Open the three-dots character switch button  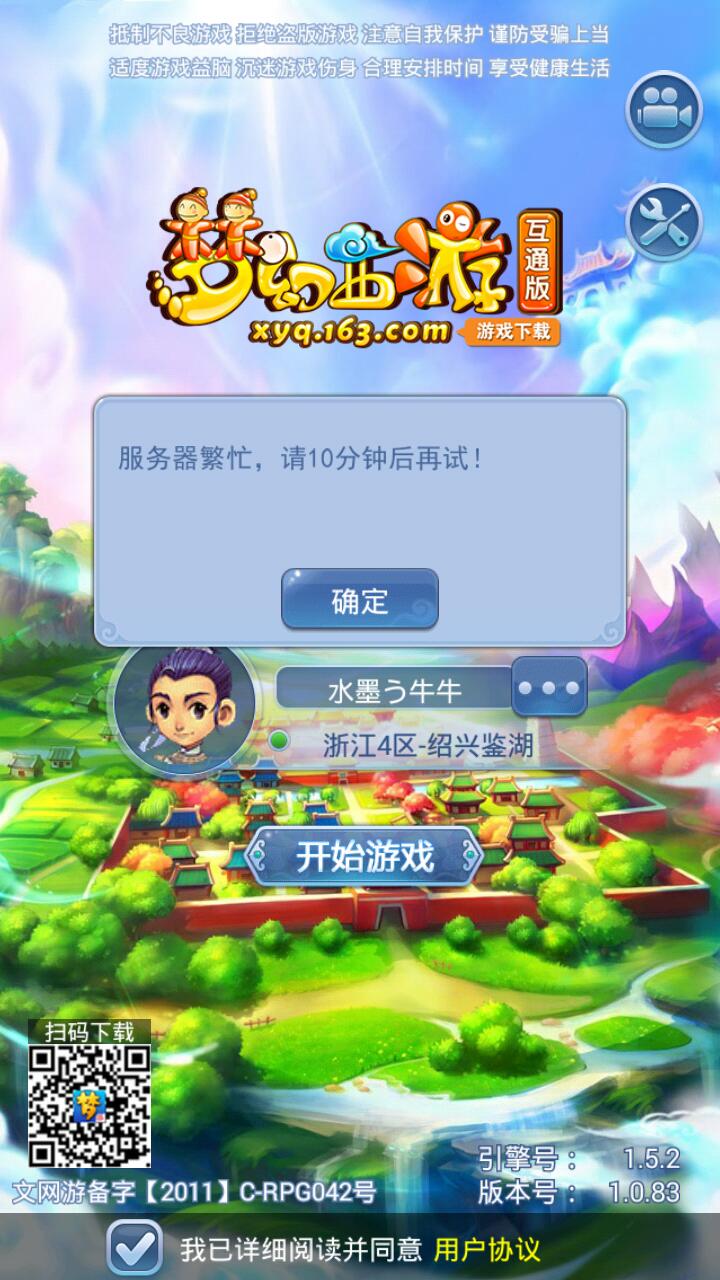pyautogui.click(x=549, y=688)
